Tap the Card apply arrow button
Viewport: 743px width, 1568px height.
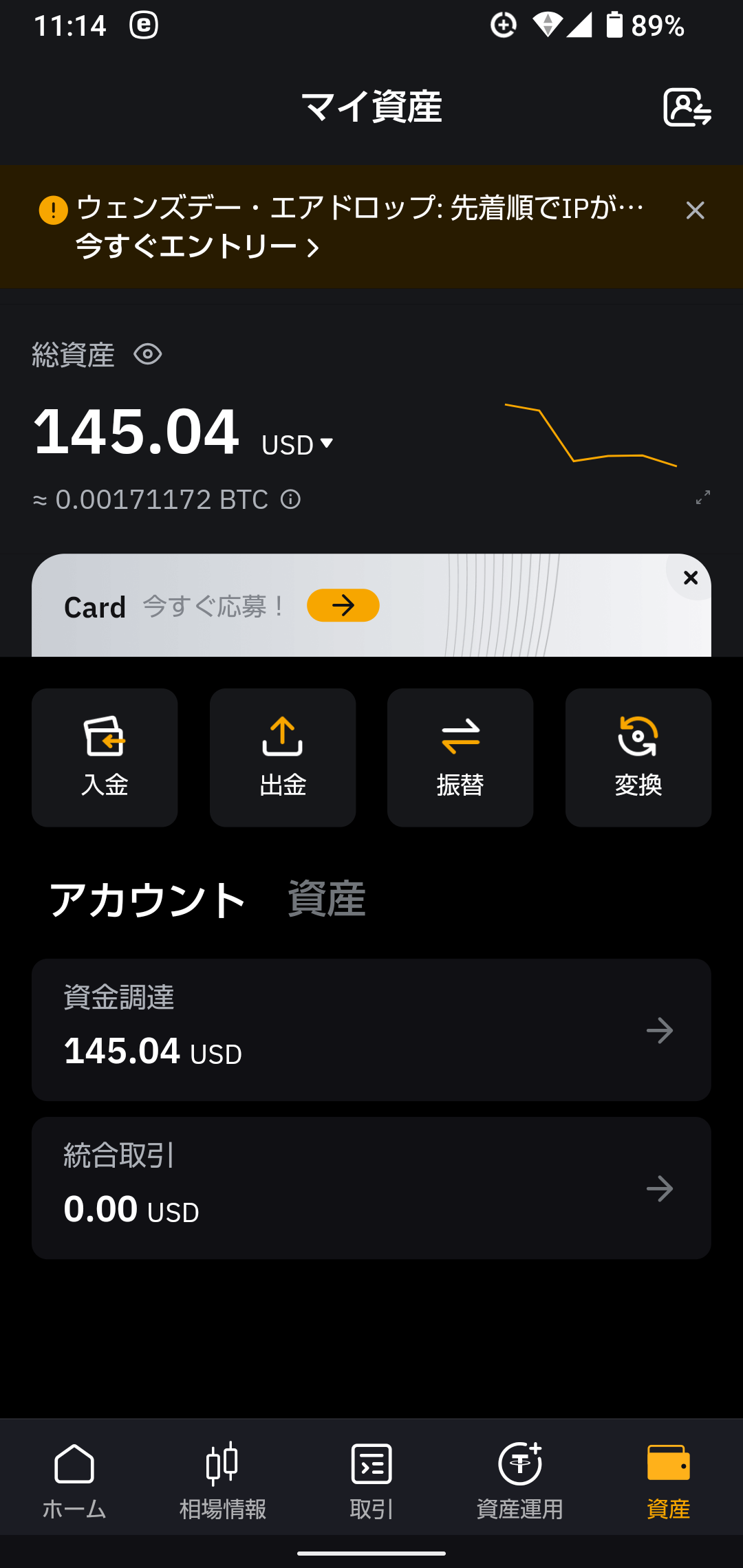coord(343,605)
